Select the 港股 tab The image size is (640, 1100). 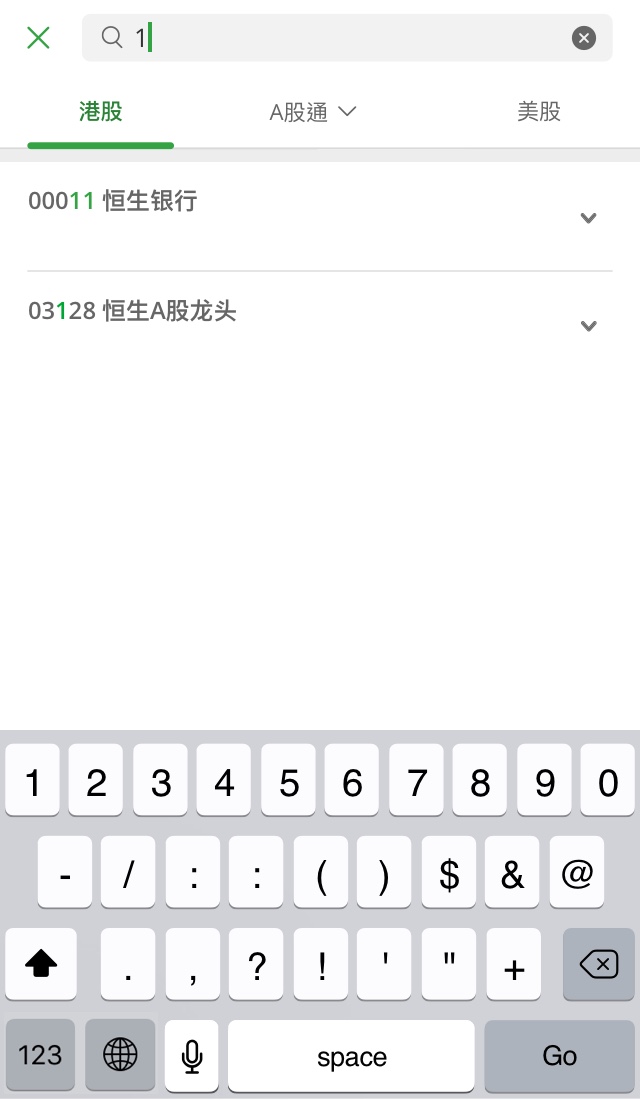pyautogui.click(x=100, y=112)
